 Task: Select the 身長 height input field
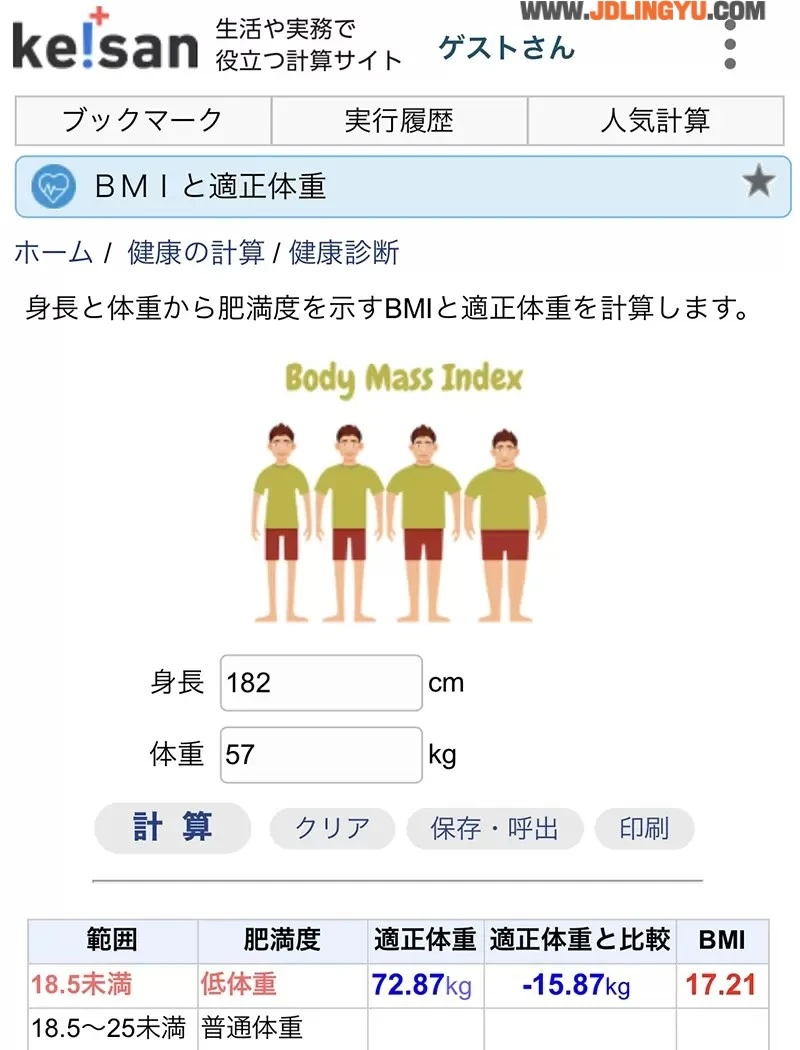click(320, 683)
